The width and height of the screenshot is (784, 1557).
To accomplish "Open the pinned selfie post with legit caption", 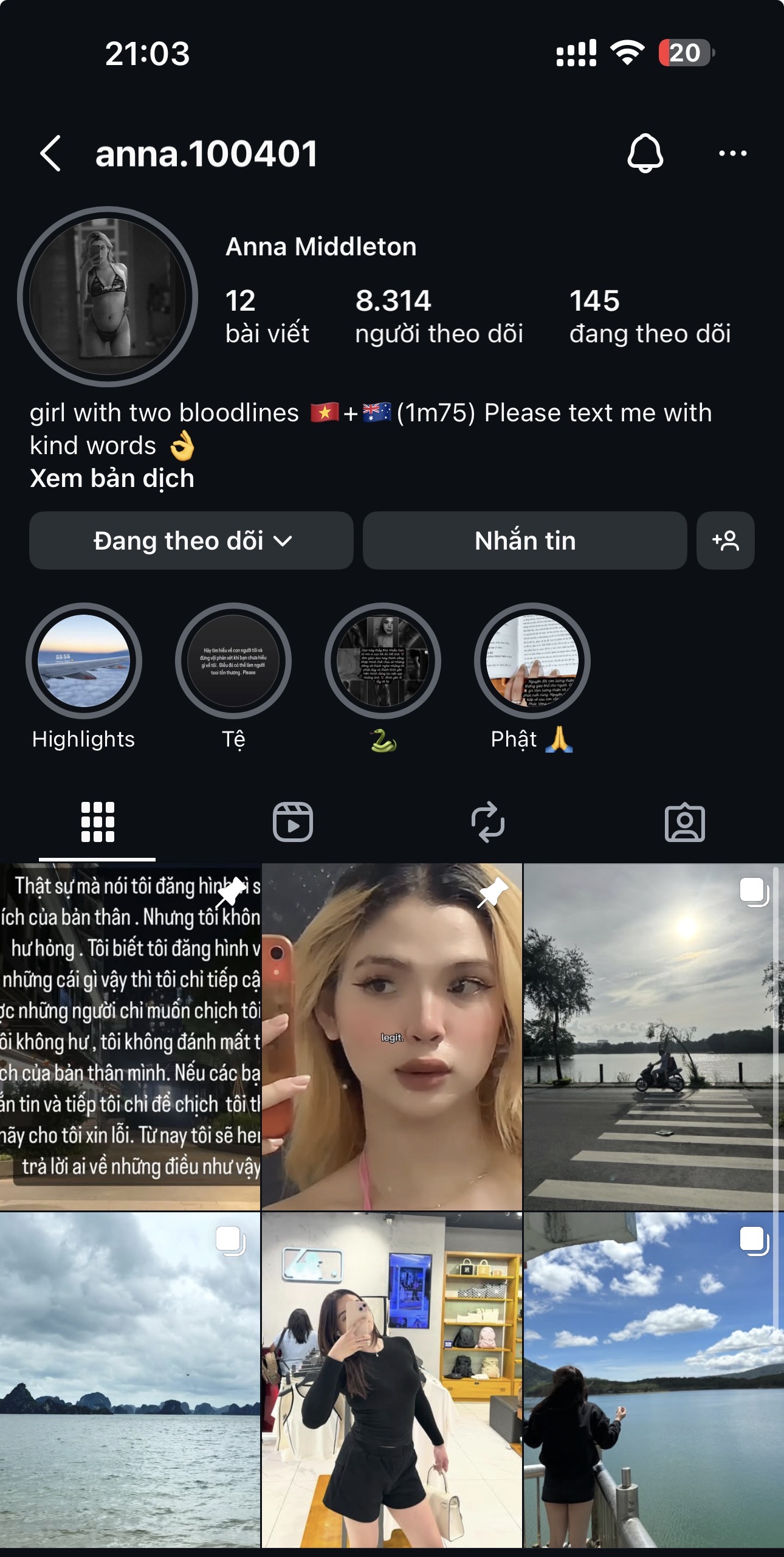I will coord(391,1037).
